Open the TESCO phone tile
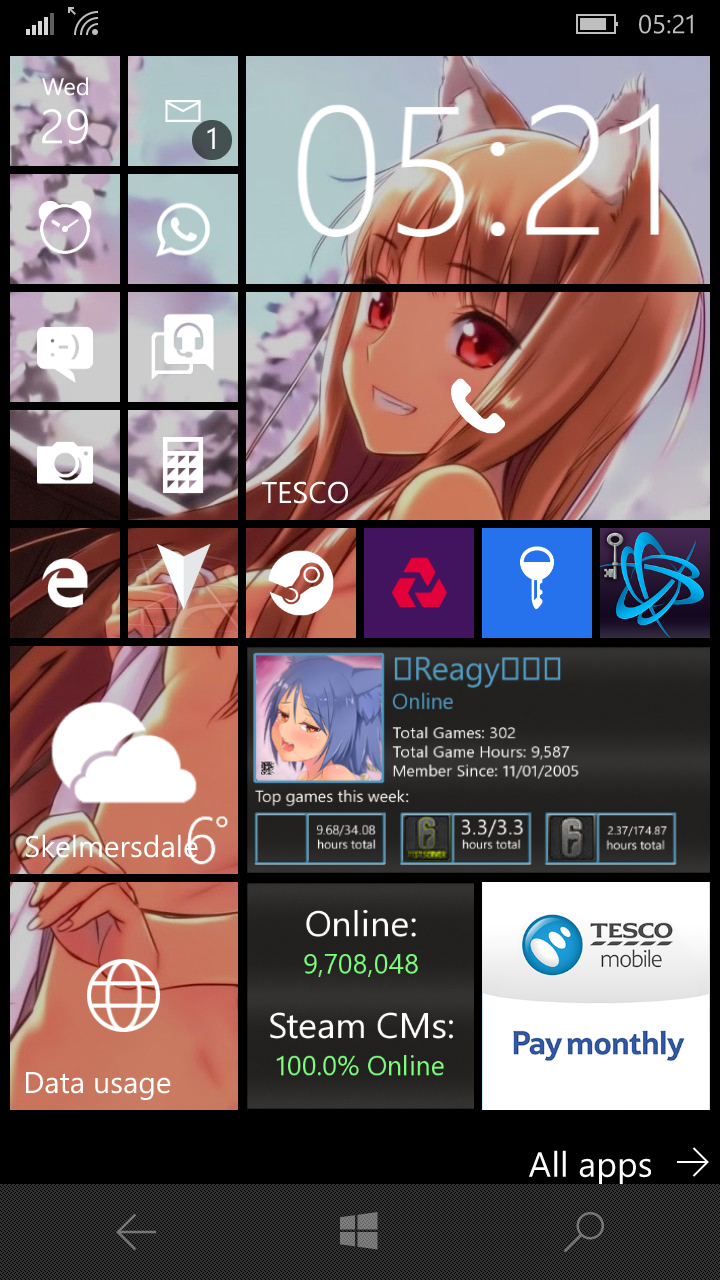720x1280 pixels. 478,406
